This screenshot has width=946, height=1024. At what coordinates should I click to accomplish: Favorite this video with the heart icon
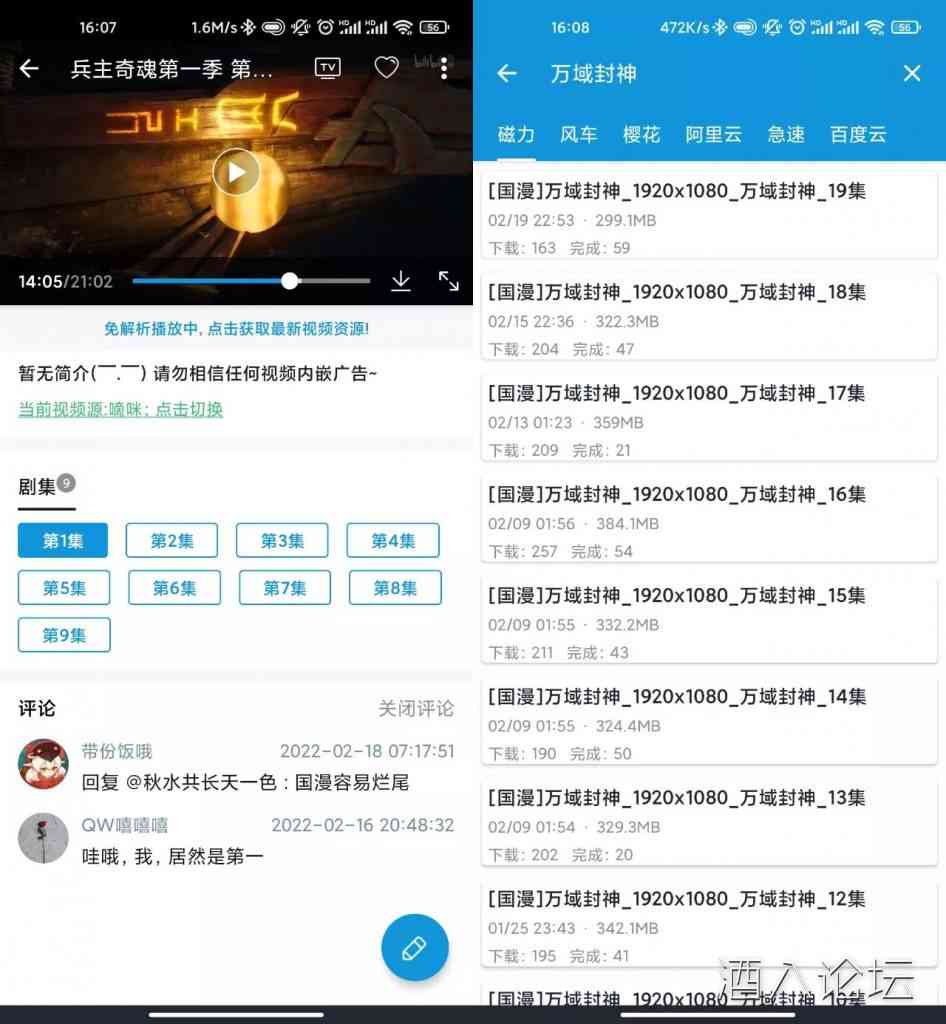click(386, 68)
